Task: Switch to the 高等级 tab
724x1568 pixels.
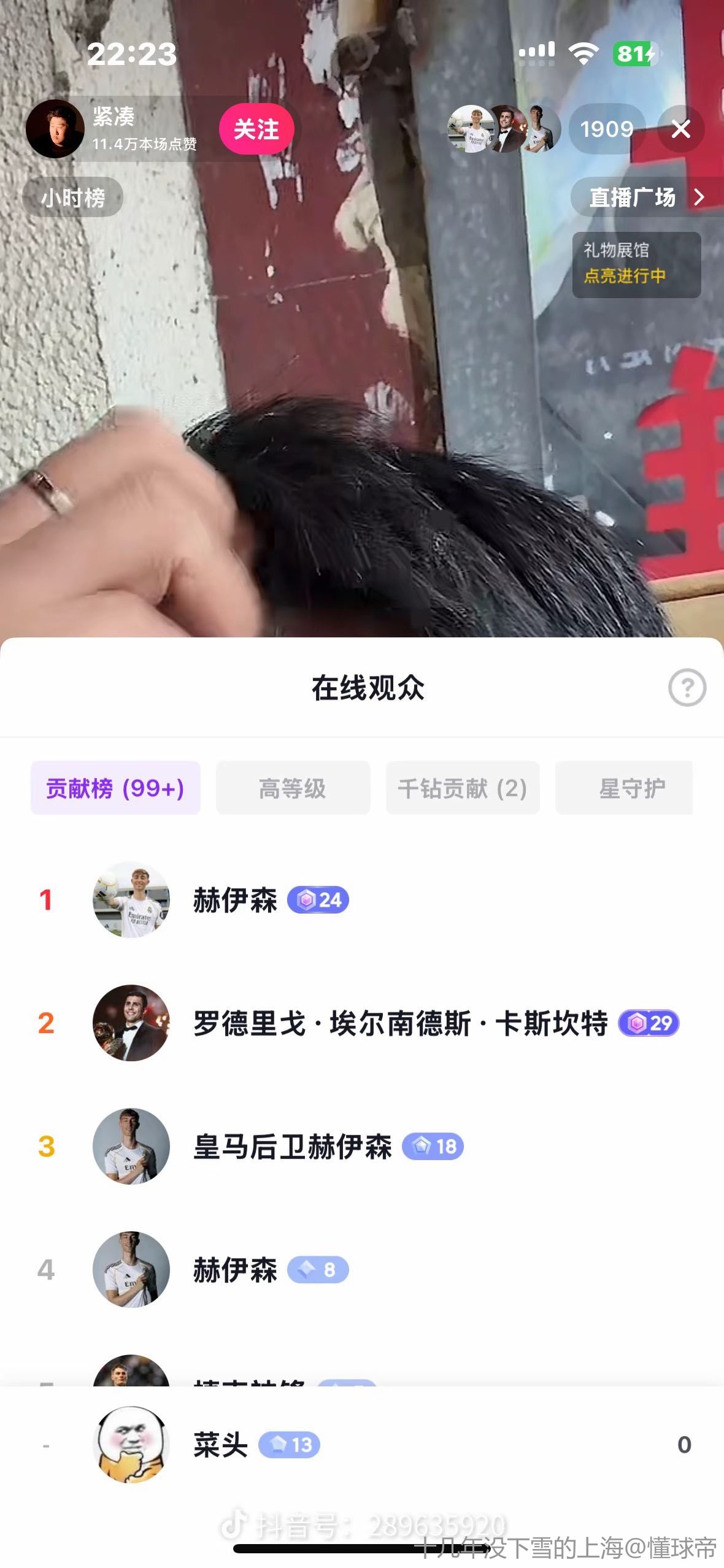Action: (293, 788)
